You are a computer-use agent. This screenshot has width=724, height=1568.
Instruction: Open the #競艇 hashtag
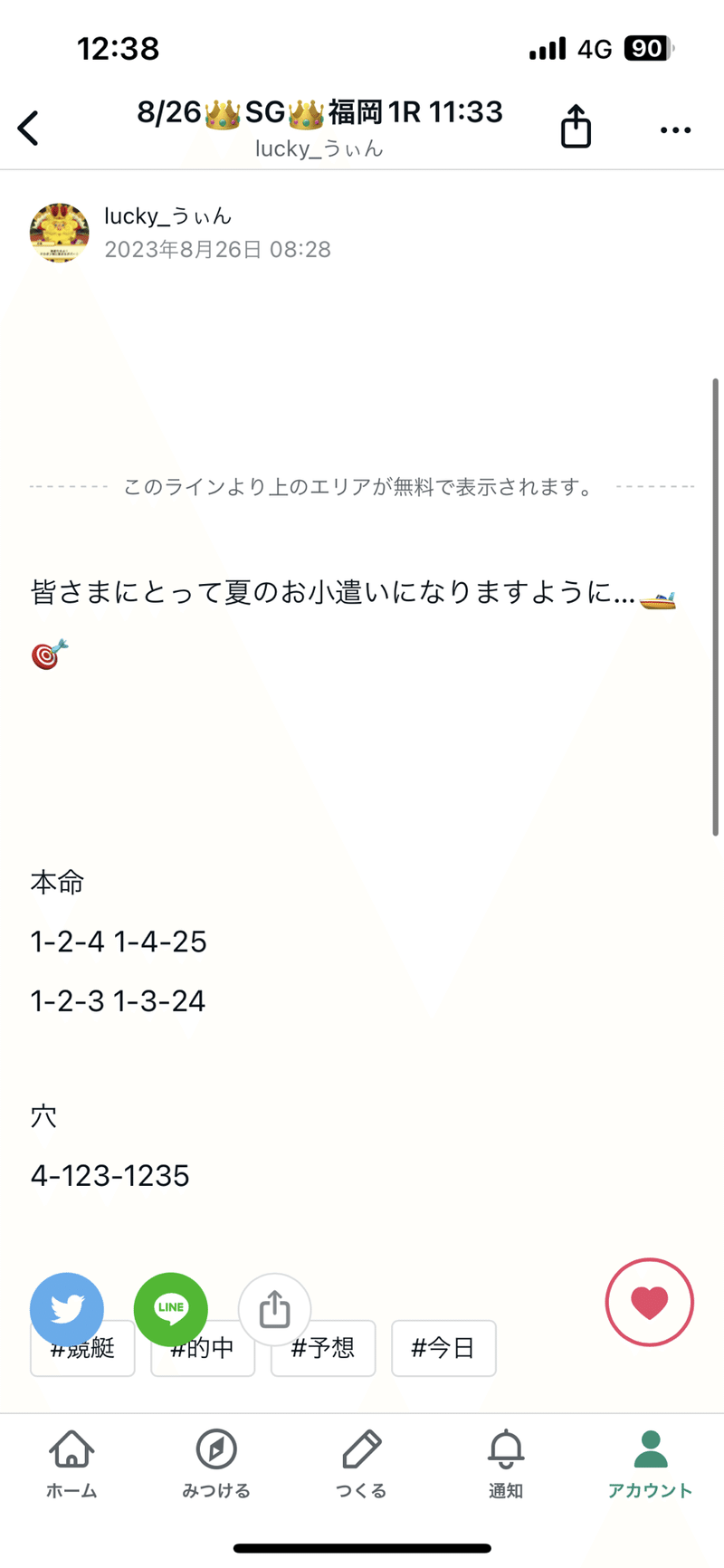(82, 1348)
